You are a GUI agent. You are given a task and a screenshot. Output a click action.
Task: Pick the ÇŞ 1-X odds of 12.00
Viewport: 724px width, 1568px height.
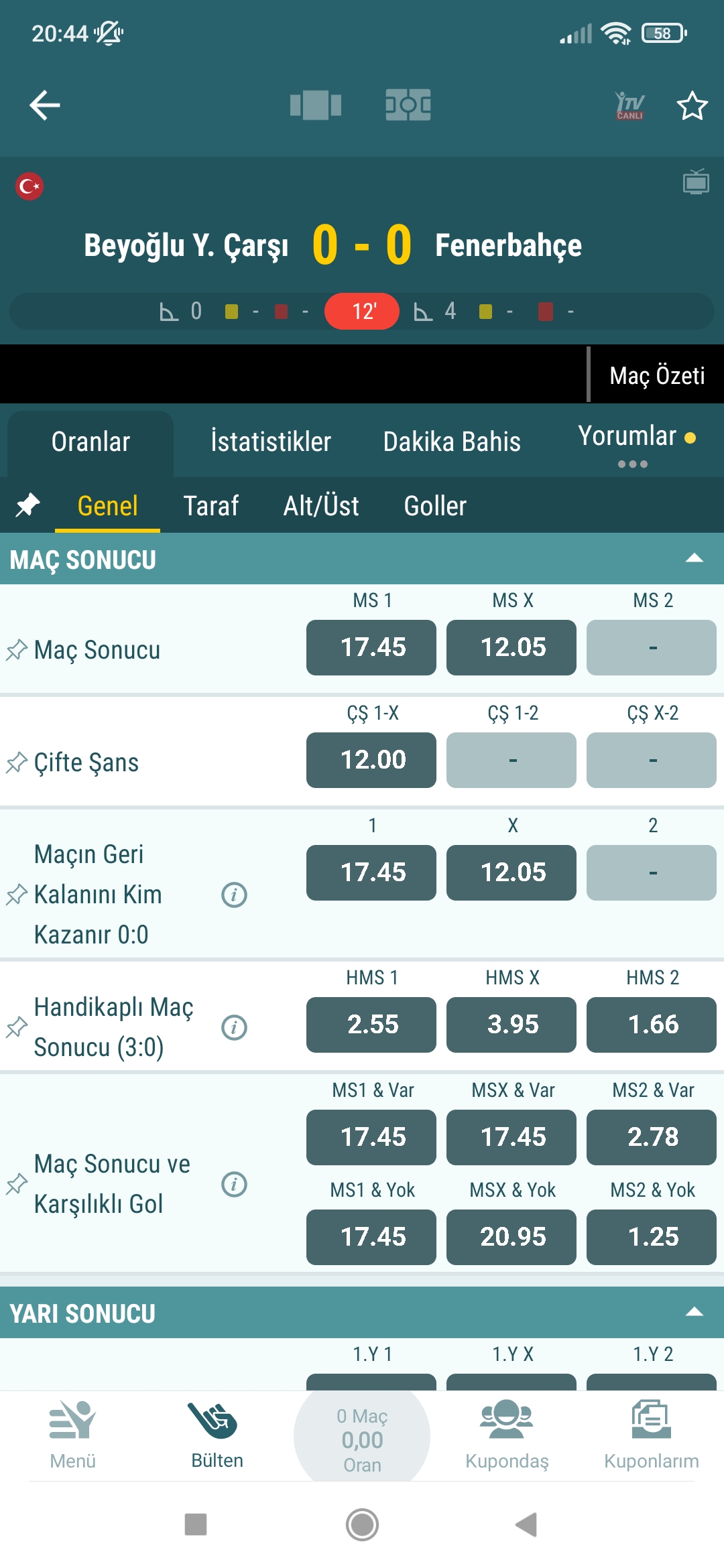click(x=371, y=760)
